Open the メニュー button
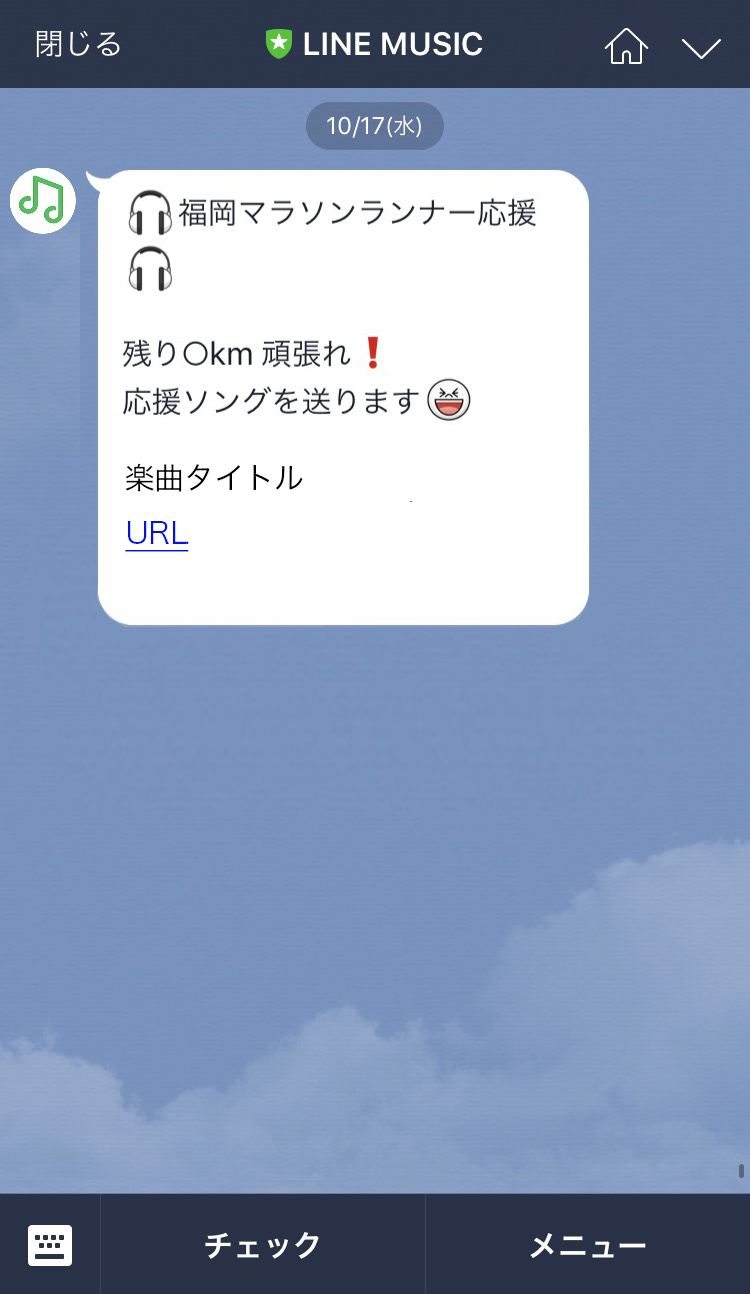 (x=587, y=1245)
